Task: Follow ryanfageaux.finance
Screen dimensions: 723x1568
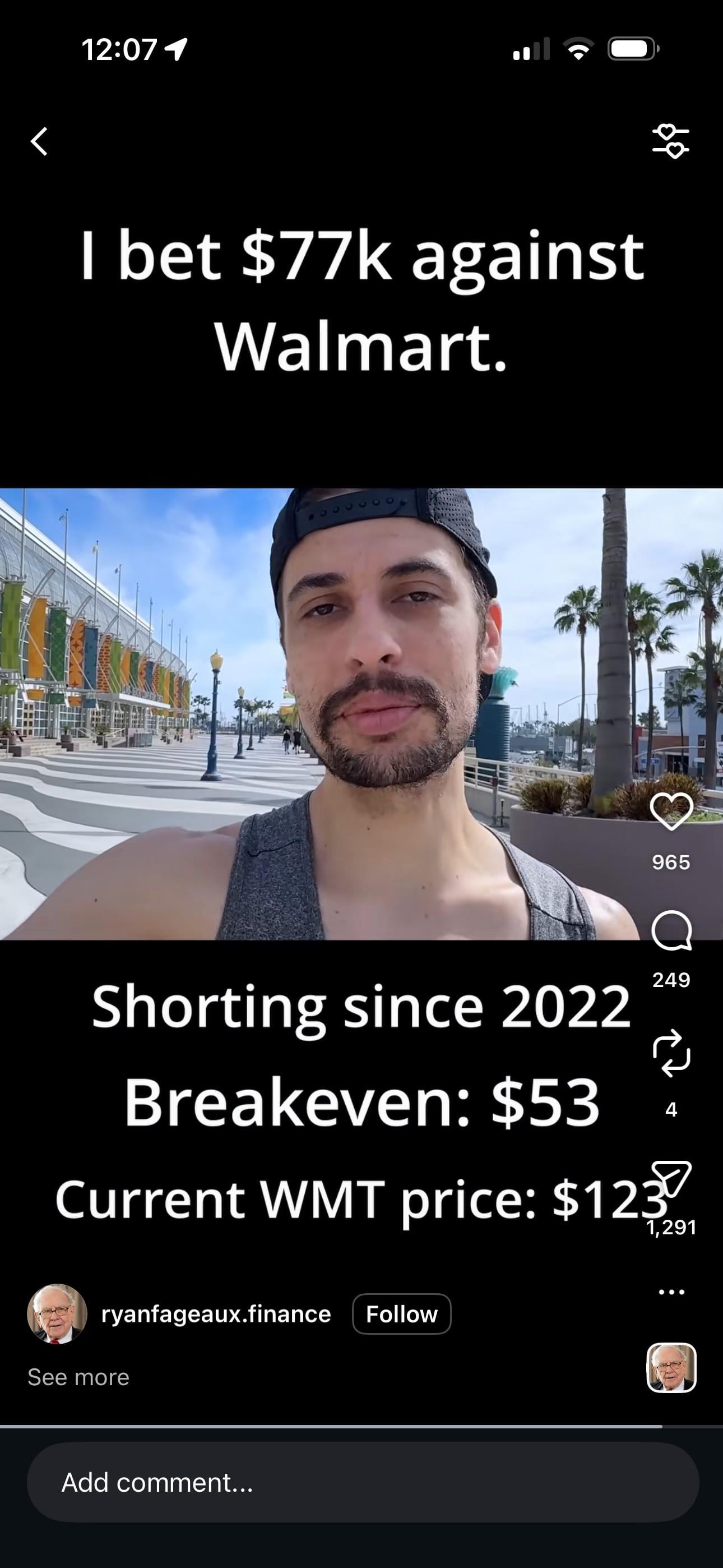Action: [401, 1314]
